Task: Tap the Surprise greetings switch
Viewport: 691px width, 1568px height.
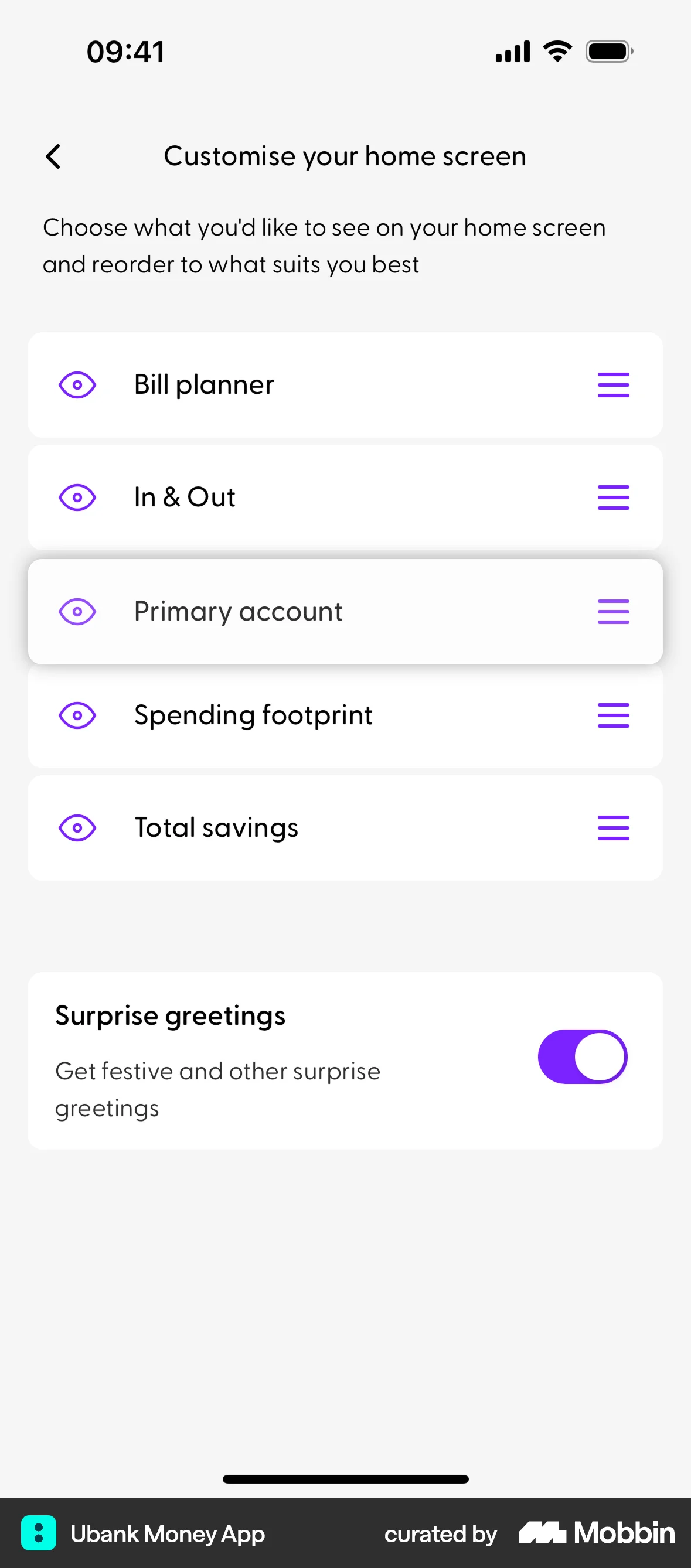Action: tap(583, 1056)
